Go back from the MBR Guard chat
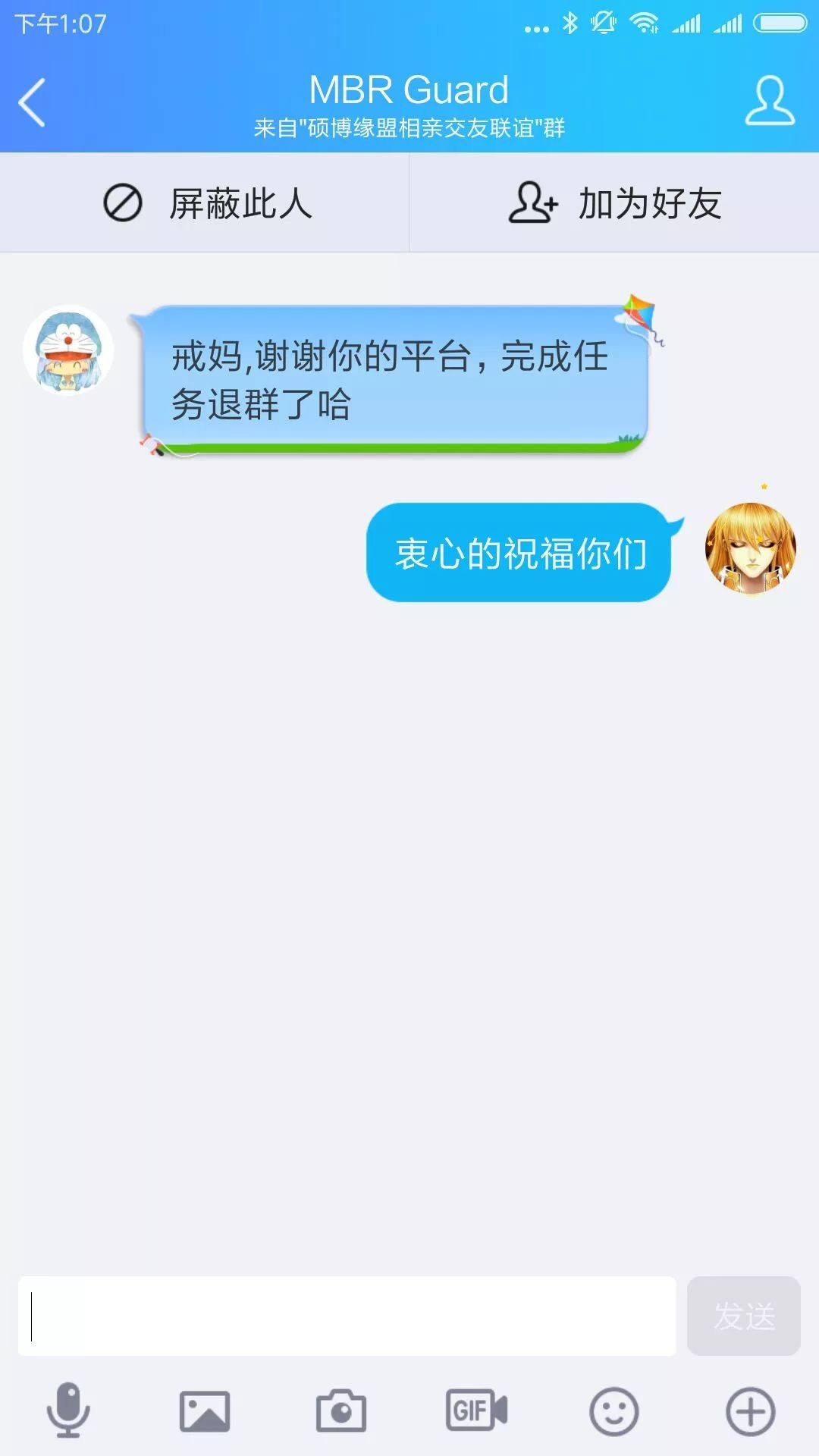 click(32, 102)
